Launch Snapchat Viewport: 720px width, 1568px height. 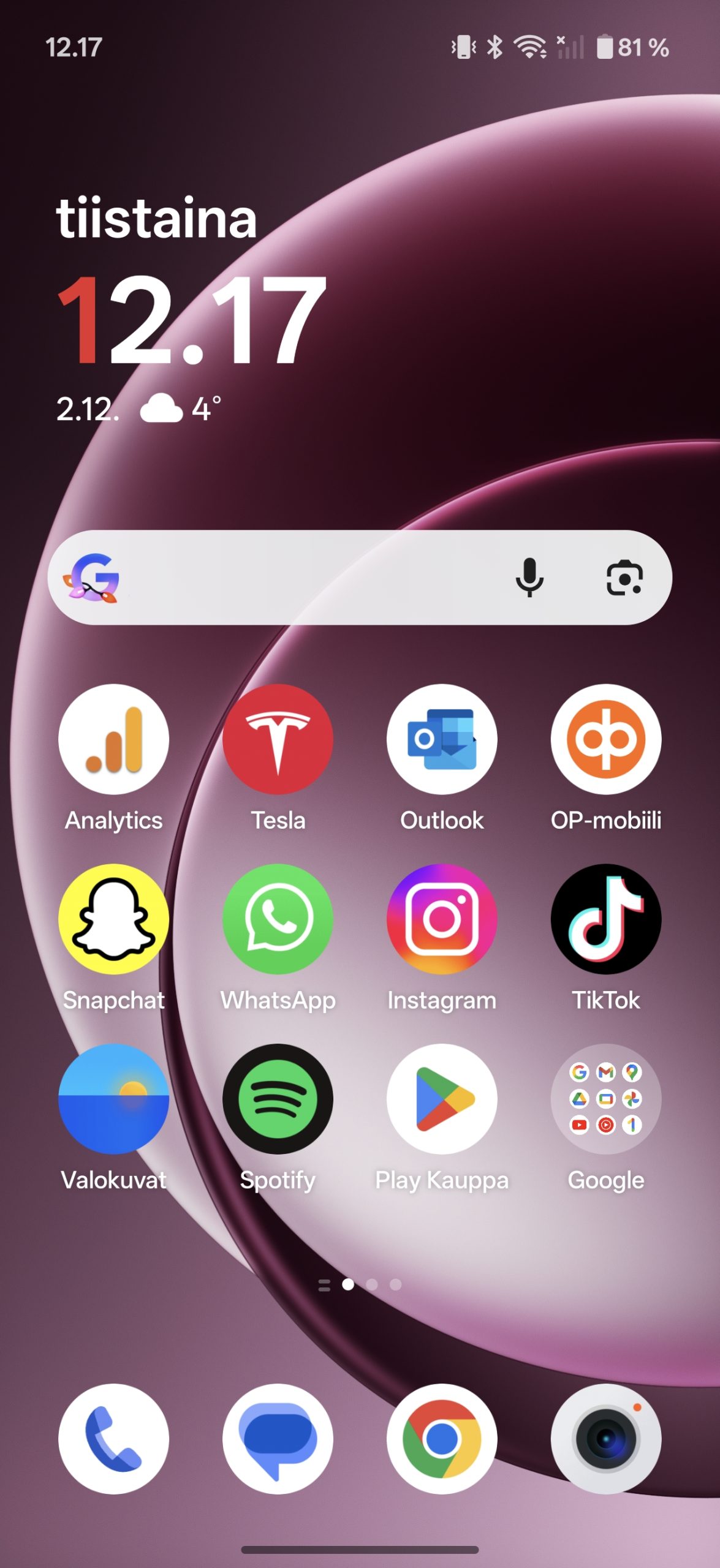coord(114,919)
